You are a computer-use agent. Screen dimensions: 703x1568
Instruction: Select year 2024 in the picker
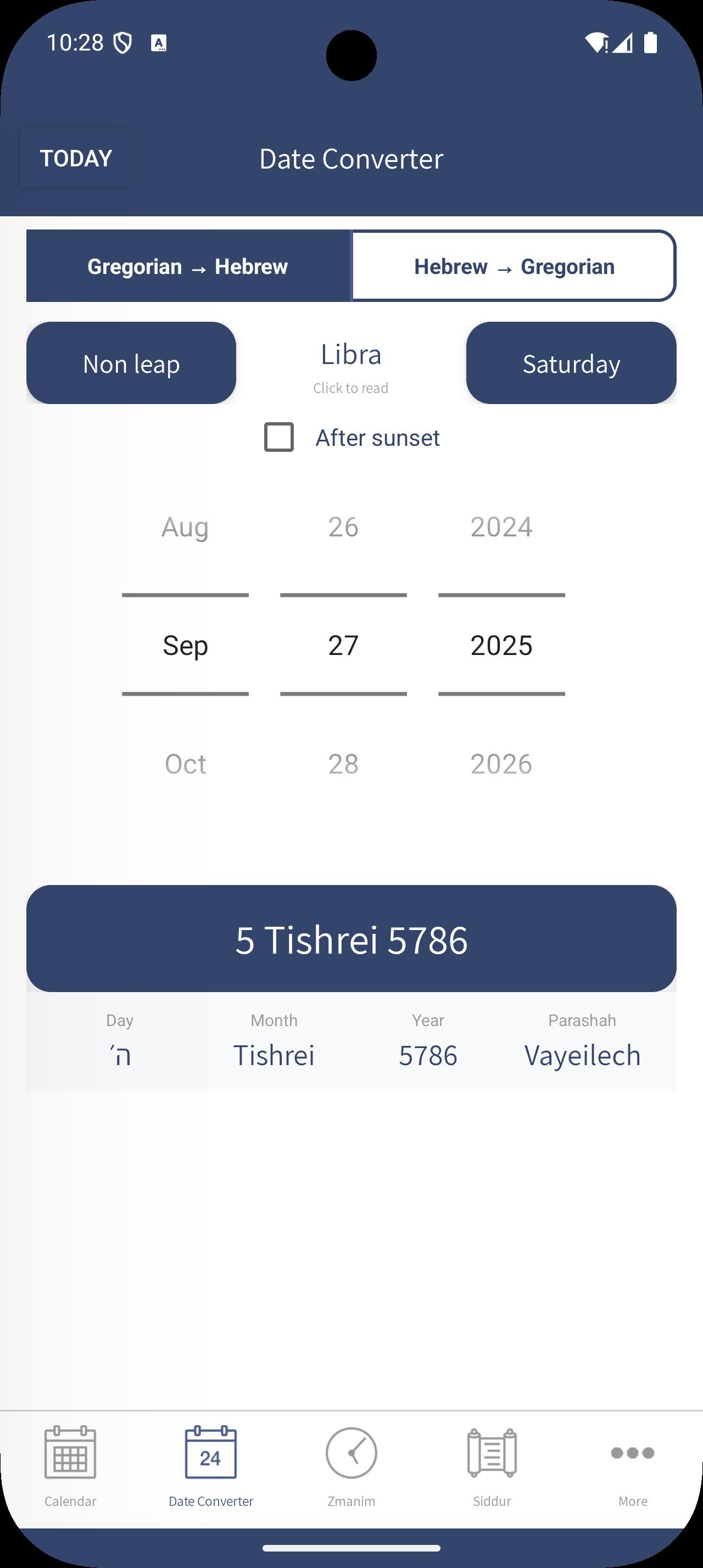click(501, 527)
